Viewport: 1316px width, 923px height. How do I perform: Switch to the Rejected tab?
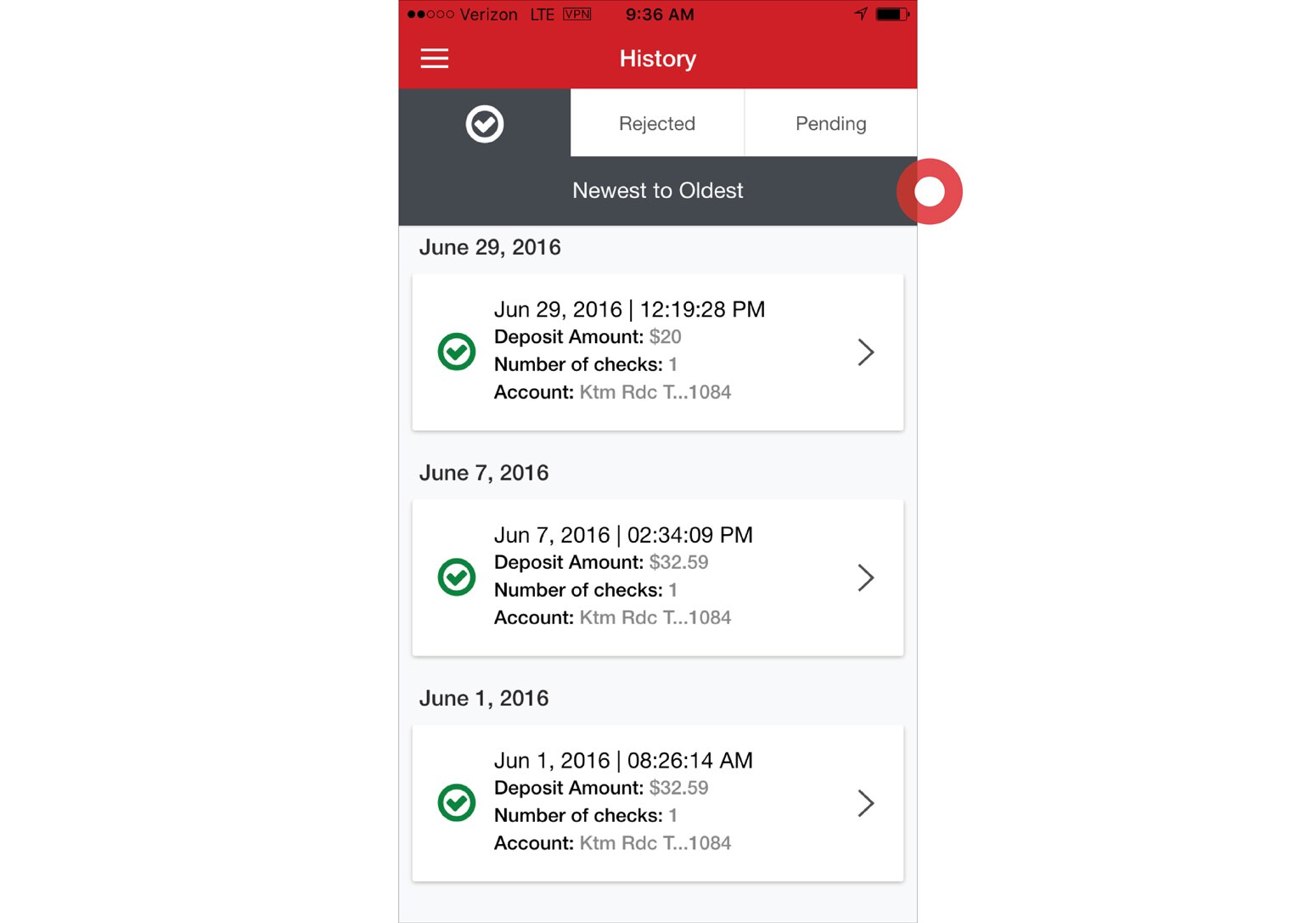tap(657, 124)
